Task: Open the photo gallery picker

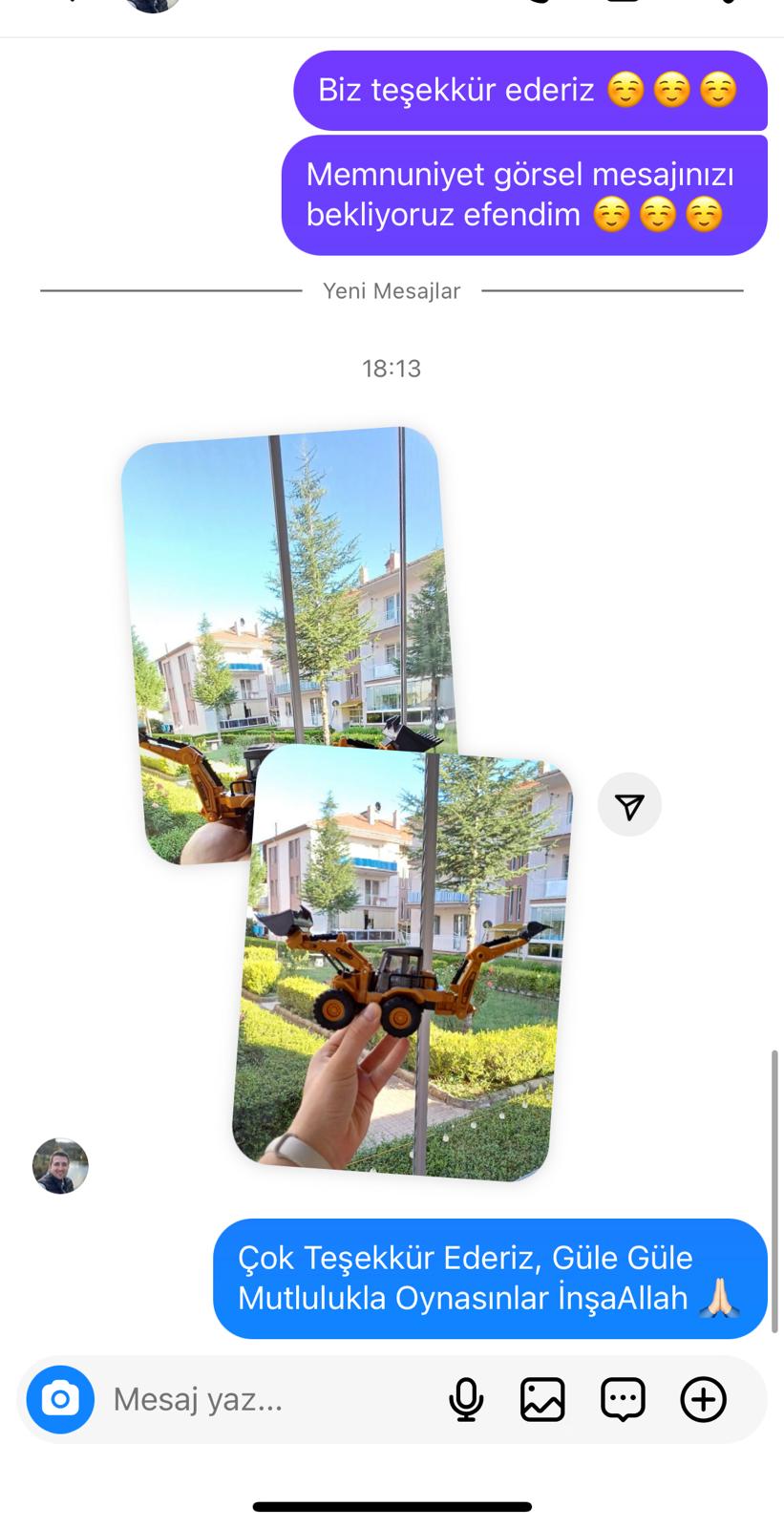Action: [x=542, y=1400]
